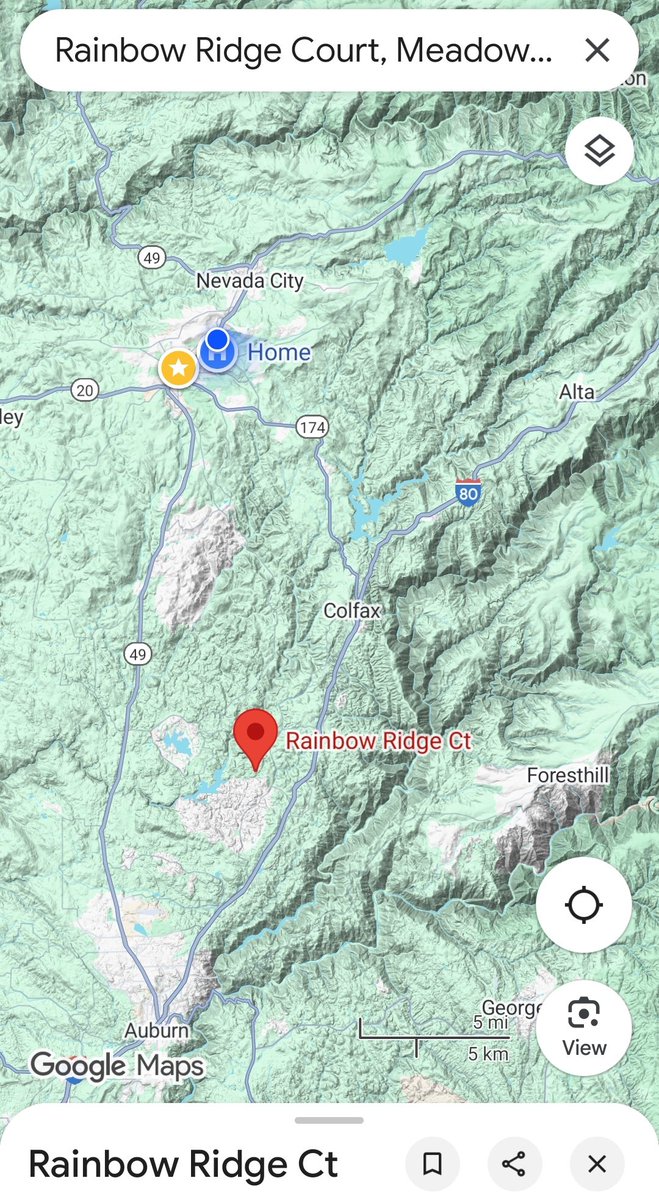Center map on my current location
Image resolution: width=659 pixels, height=1200 pixels.
[583, 905]
